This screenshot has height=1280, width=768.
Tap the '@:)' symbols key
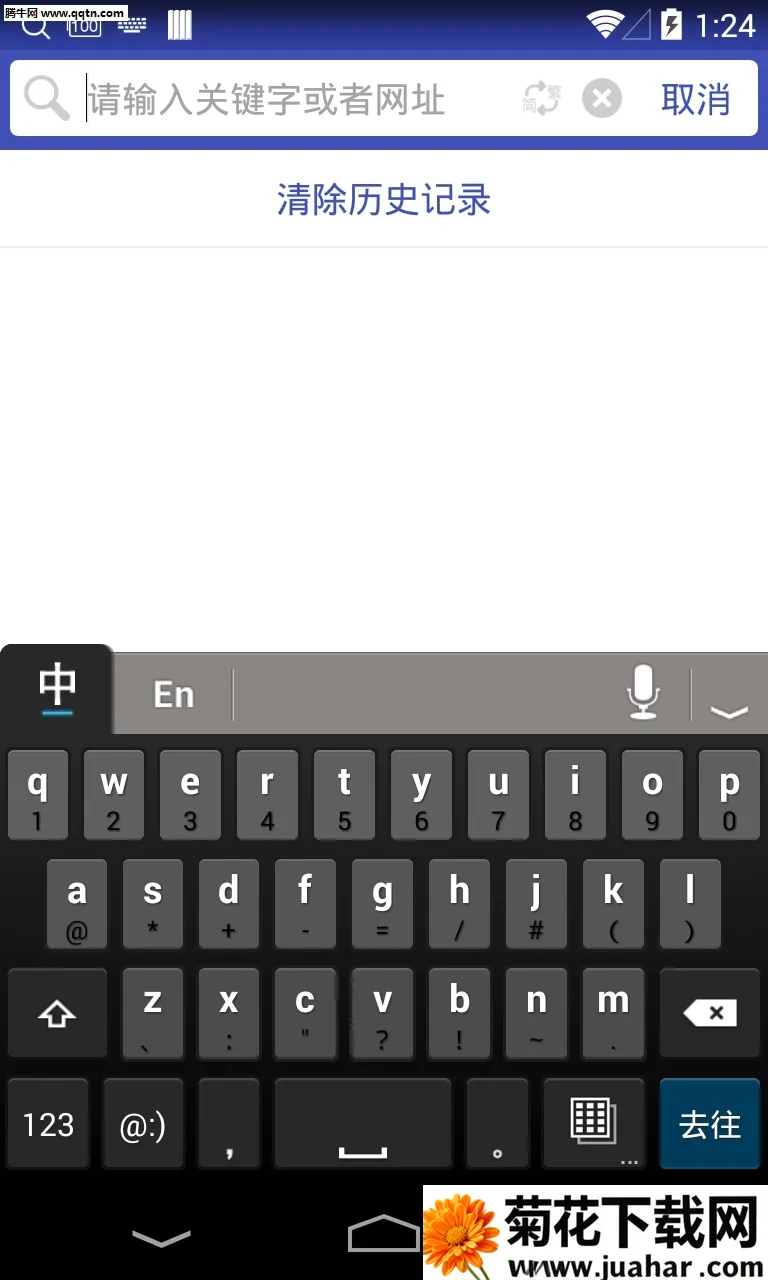143,1123
